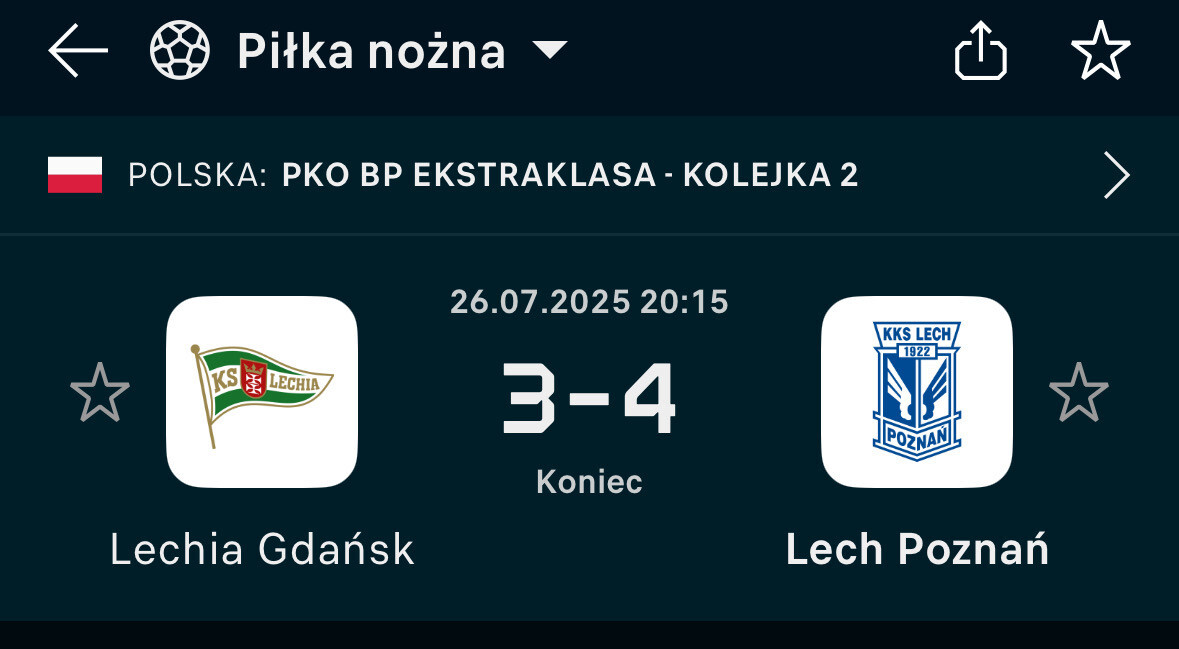
Task: Add this match to favorites
Action: [x=1100, y=51]
